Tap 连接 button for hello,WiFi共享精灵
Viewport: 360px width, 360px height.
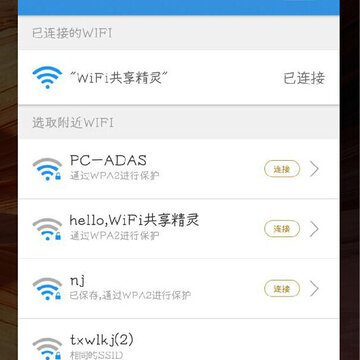[282, 229]
